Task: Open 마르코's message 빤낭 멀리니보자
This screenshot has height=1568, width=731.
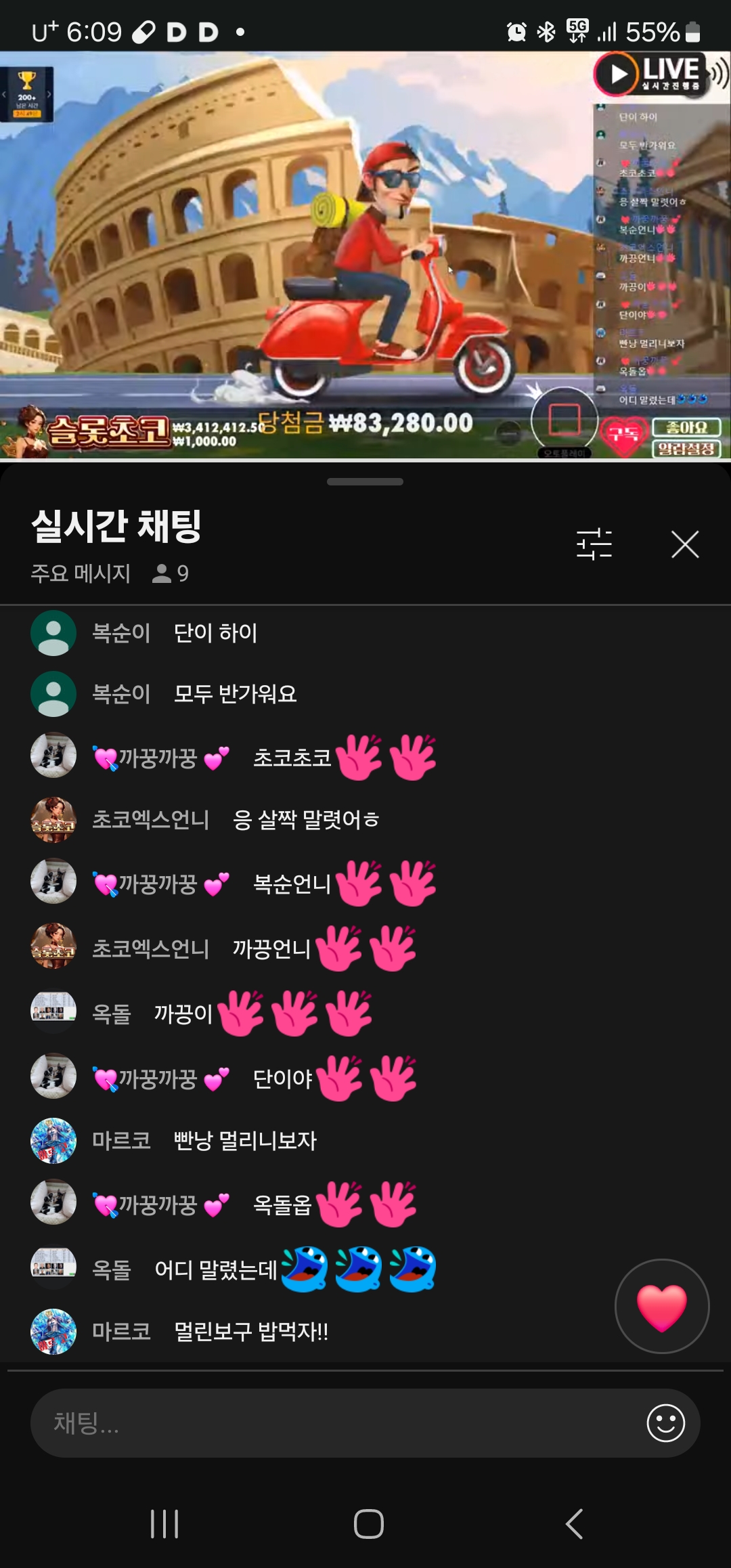Action: (244, 1141)
